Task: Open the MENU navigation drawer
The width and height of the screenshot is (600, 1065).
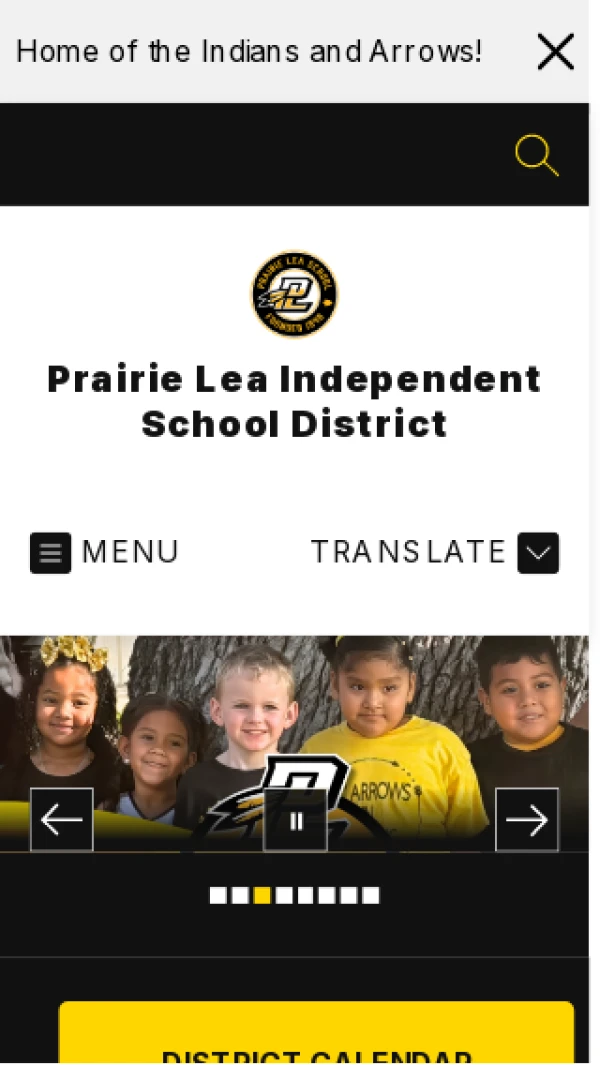Action: 104,552
